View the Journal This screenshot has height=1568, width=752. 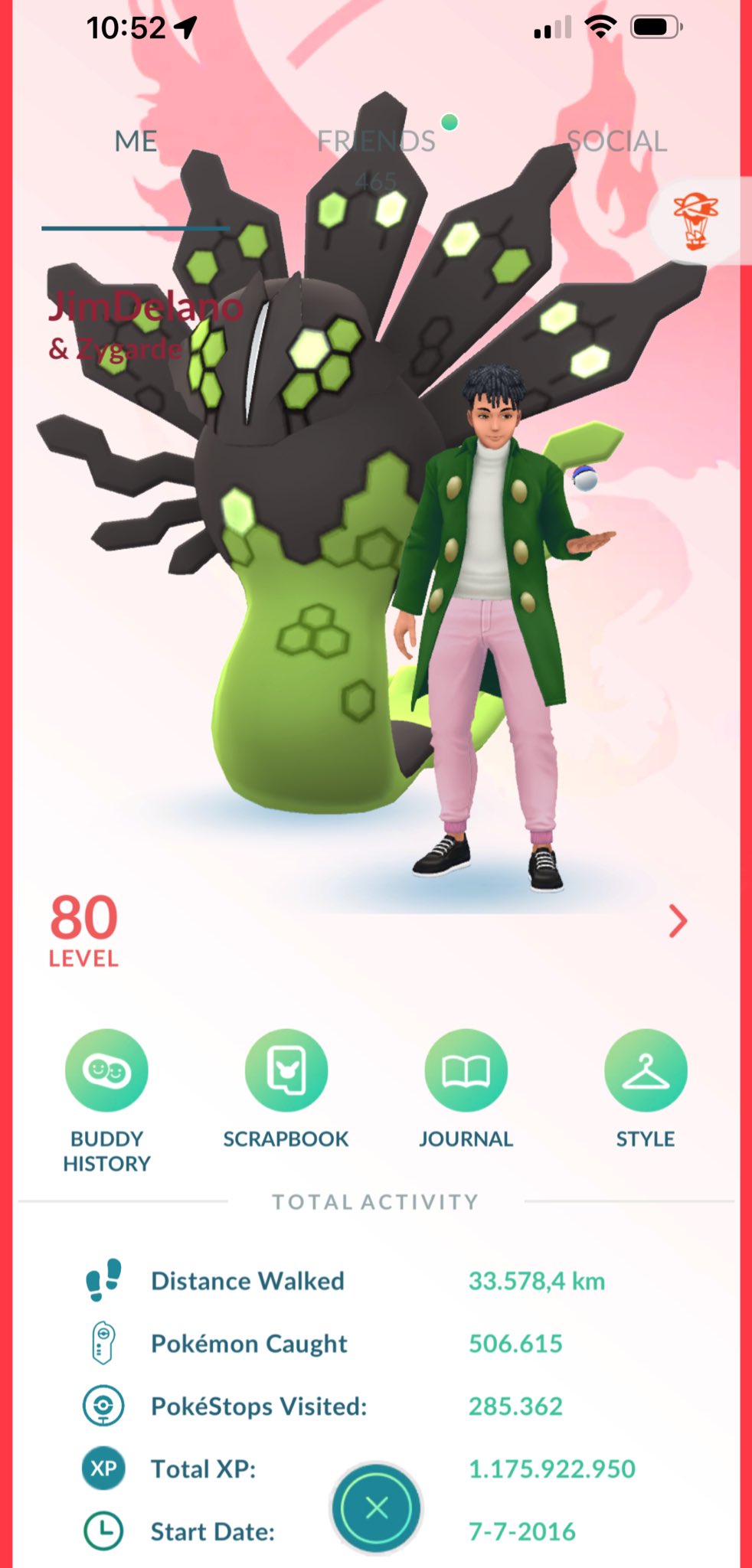tap(466, 1070)
